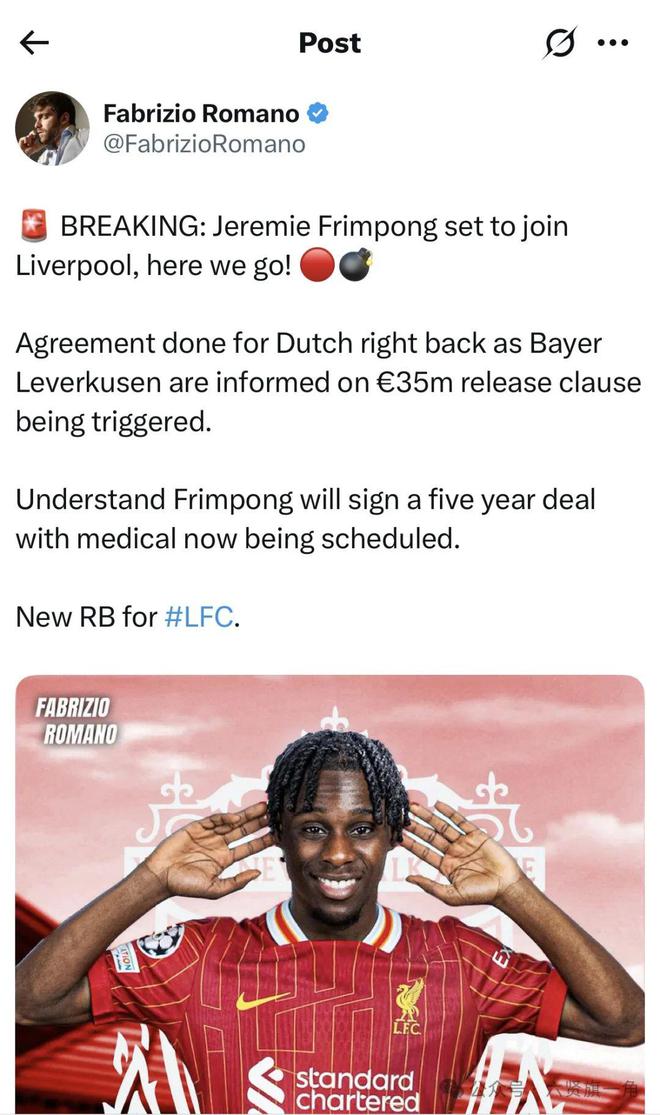Viewport: 660px width, 1115px height.
Task: Open the three-dot overflow menu
Action: [x=613, y=43]
